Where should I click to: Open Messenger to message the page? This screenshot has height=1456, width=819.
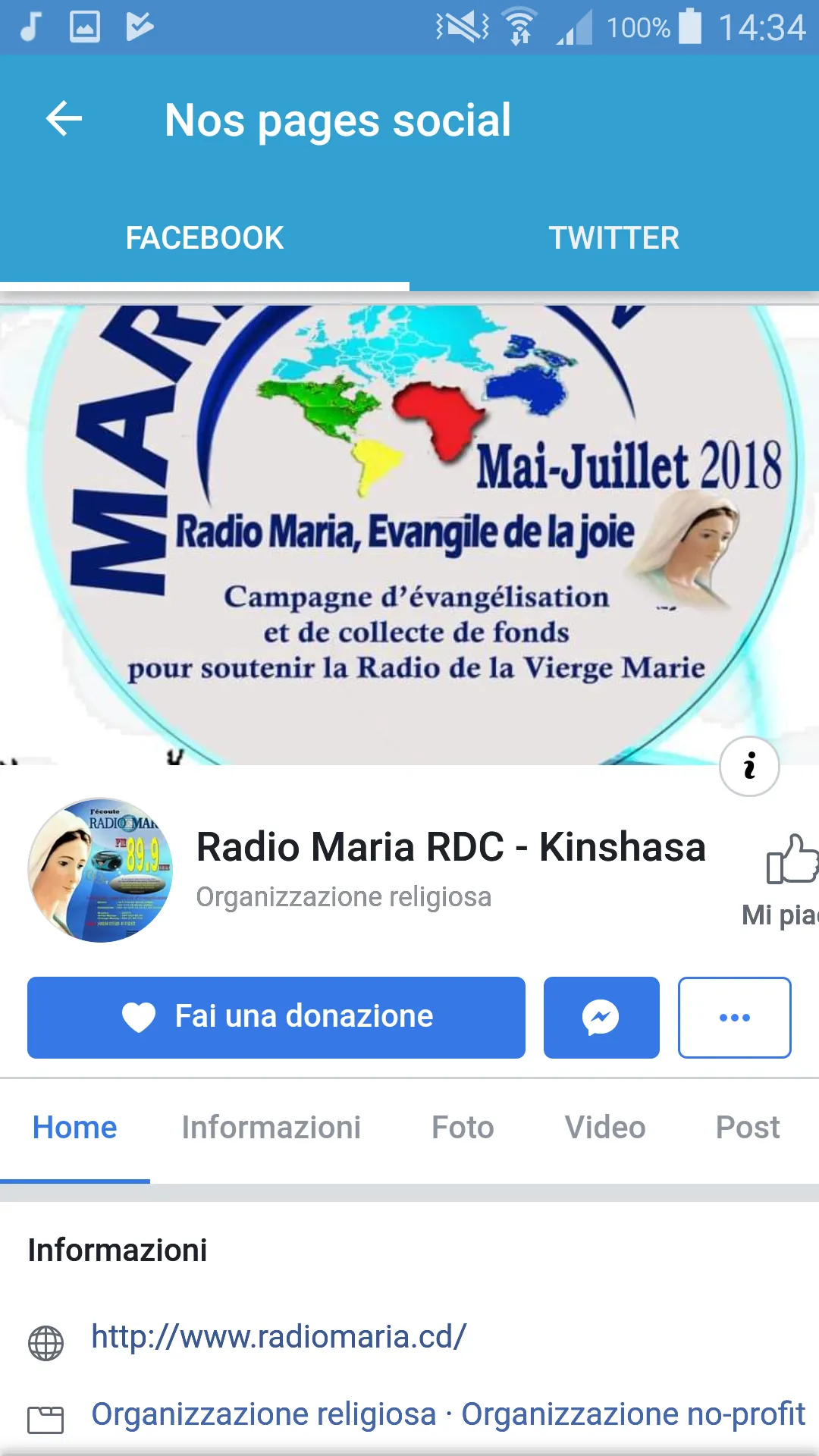[601, 1017]
